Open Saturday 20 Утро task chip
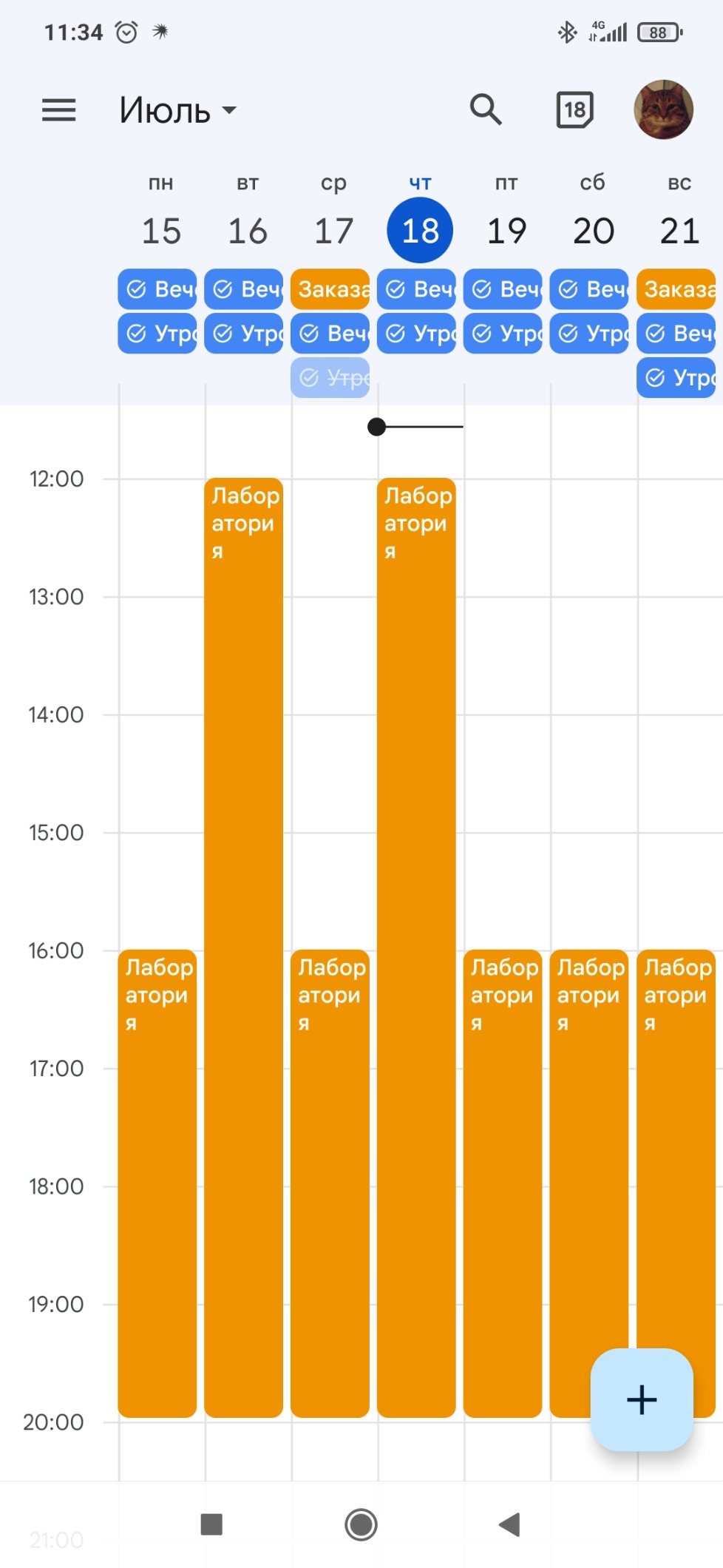This screenshot has height=1568, width=723. tap(589, 334)
